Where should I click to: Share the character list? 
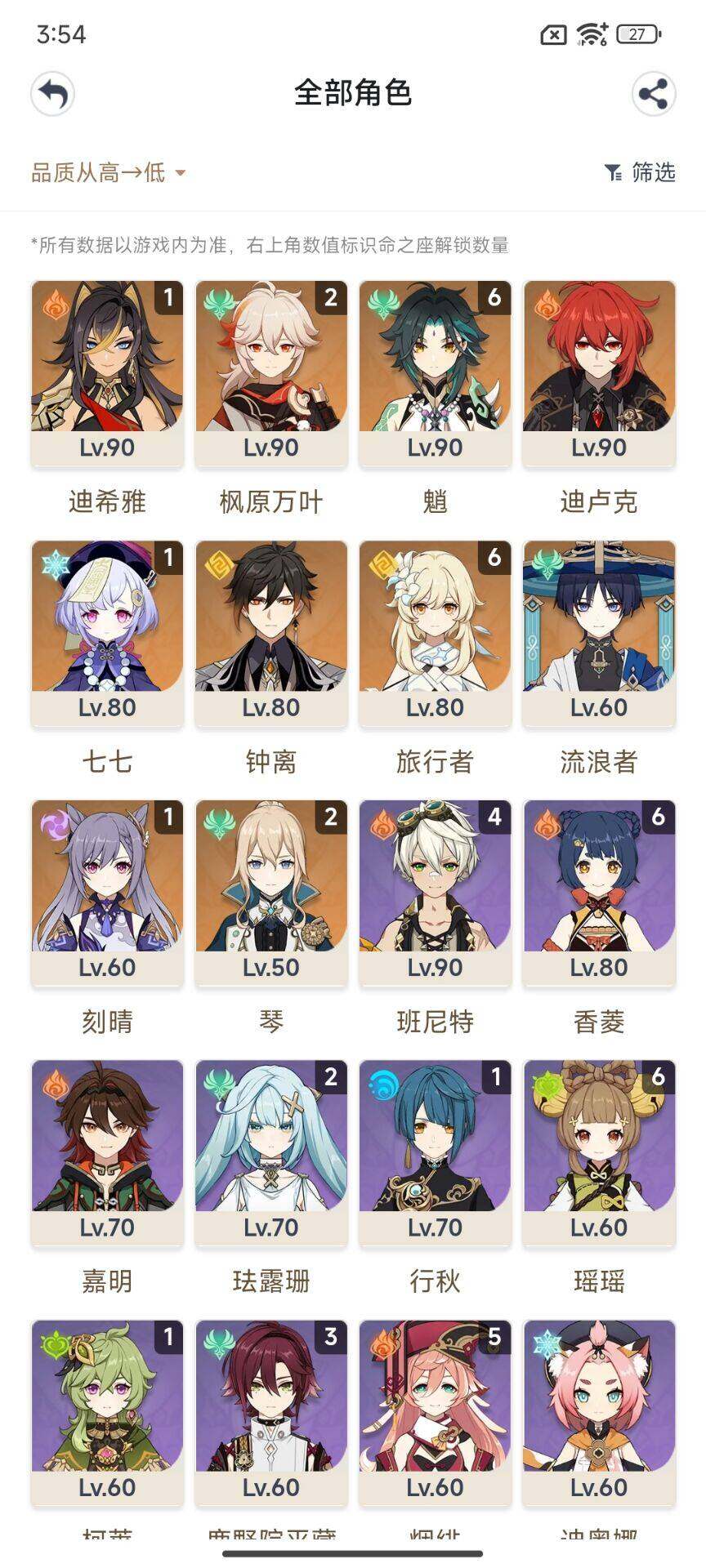653,94
